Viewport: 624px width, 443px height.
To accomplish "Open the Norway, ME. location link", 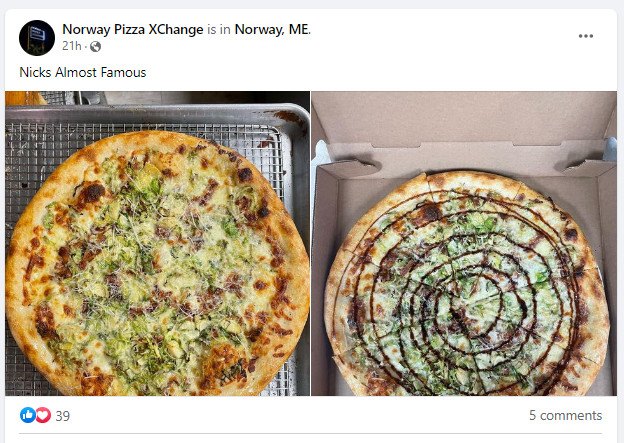I will coord(273,29).
